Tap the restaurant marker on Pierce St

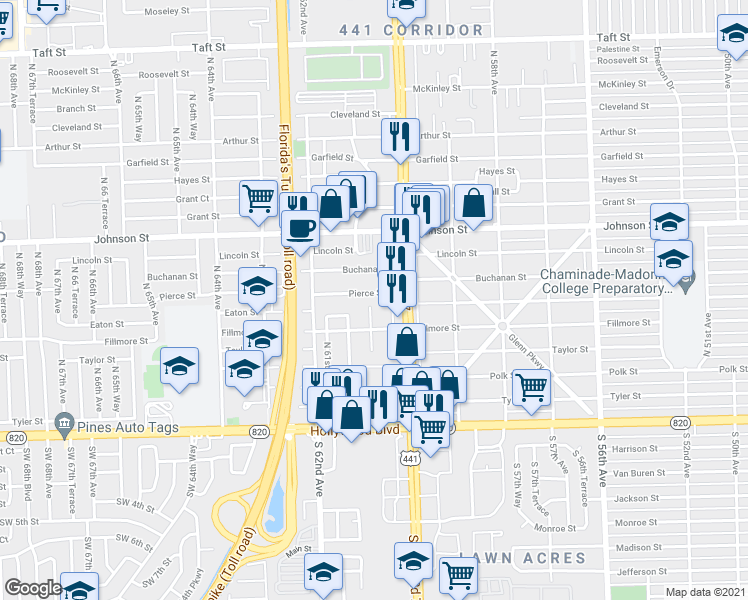[398, 289]
